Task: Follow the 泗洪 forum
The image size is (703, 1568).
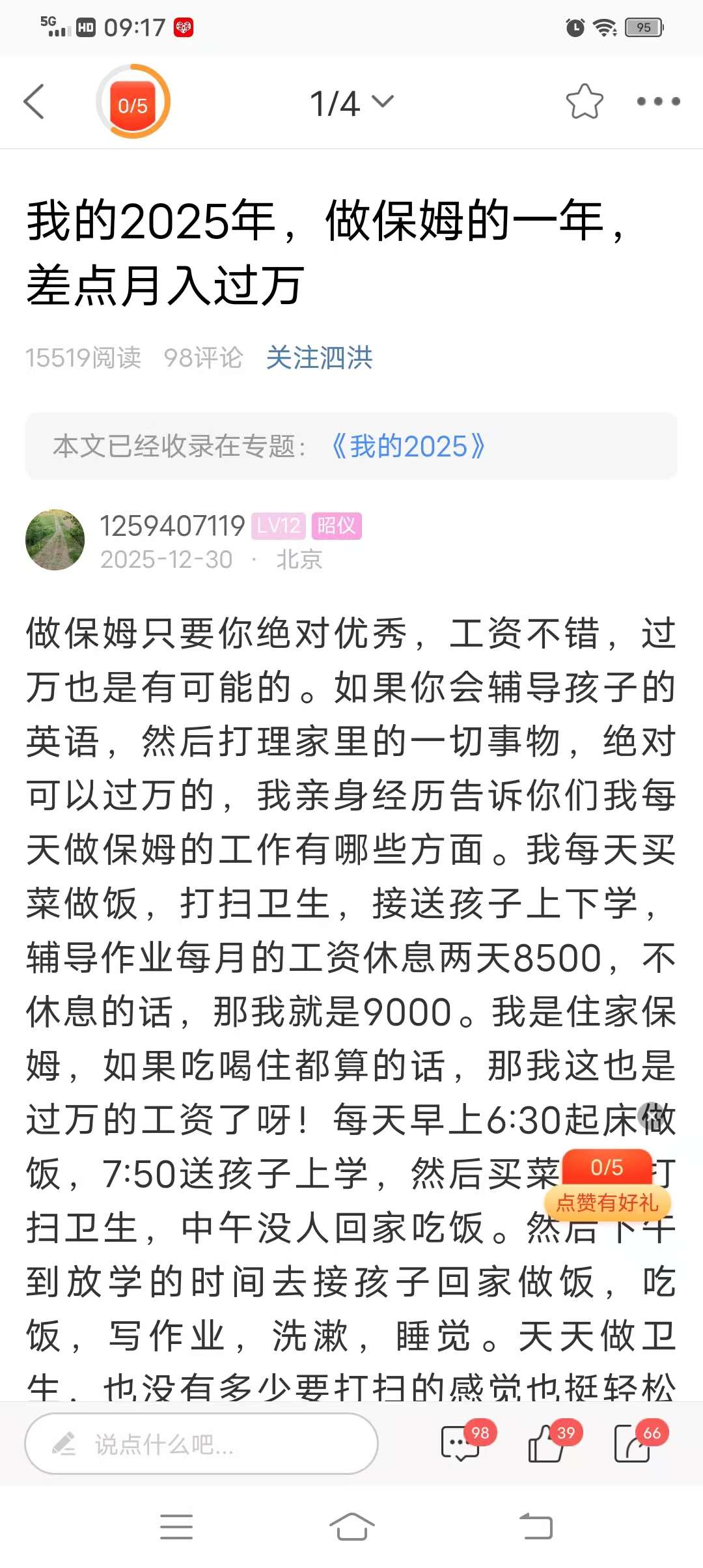Action: click(319, 357)
